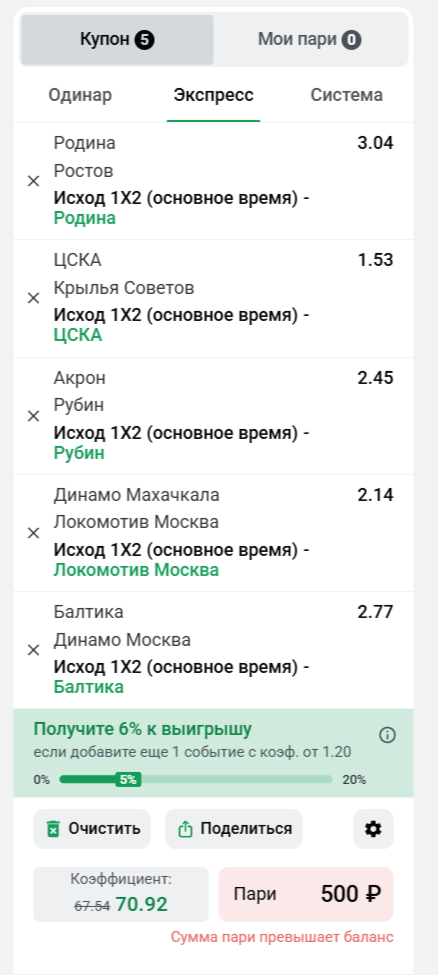Open the Мои пари tab
The width and height of the screenshot is (438, 975).
point(310,40)
